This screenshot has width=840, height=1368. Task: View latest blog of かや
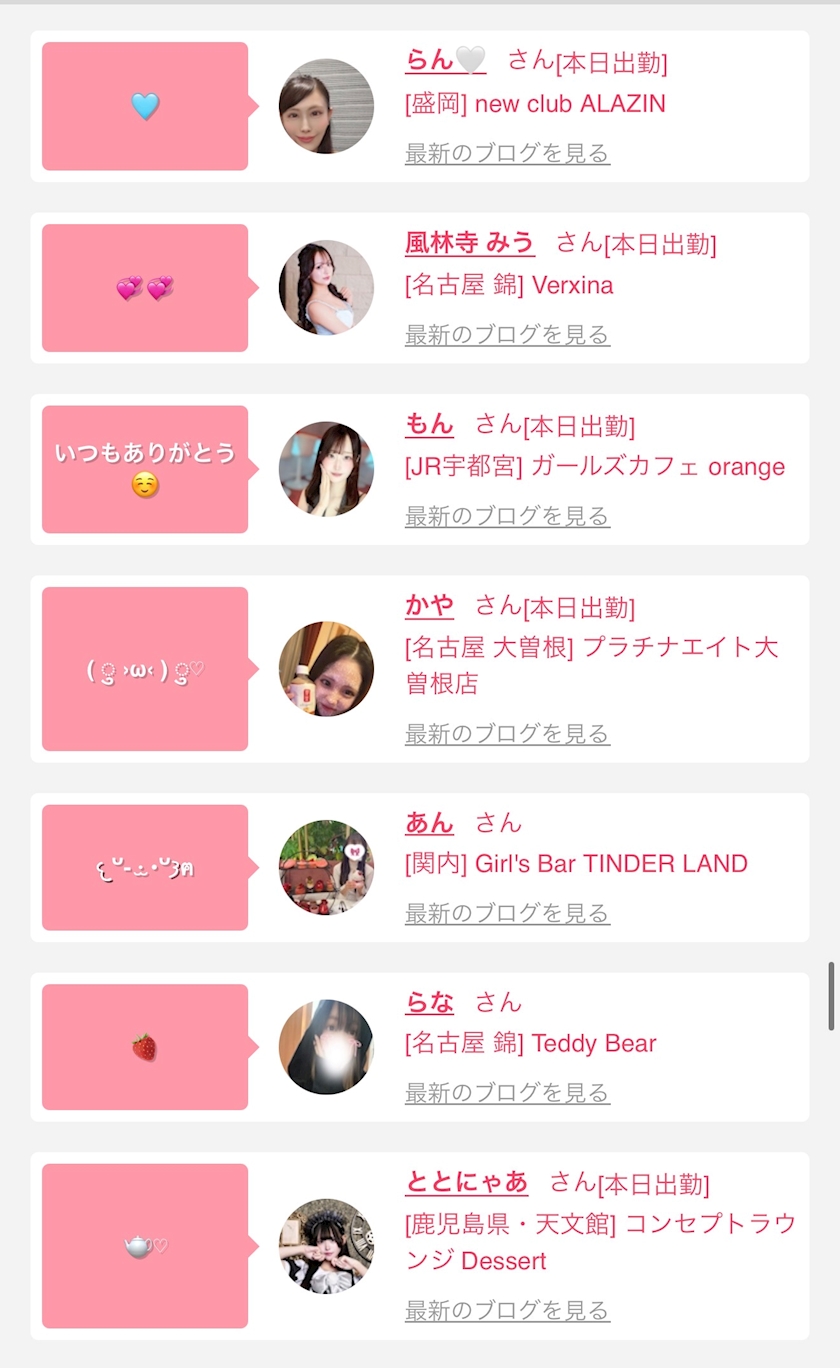pos(507,734)
